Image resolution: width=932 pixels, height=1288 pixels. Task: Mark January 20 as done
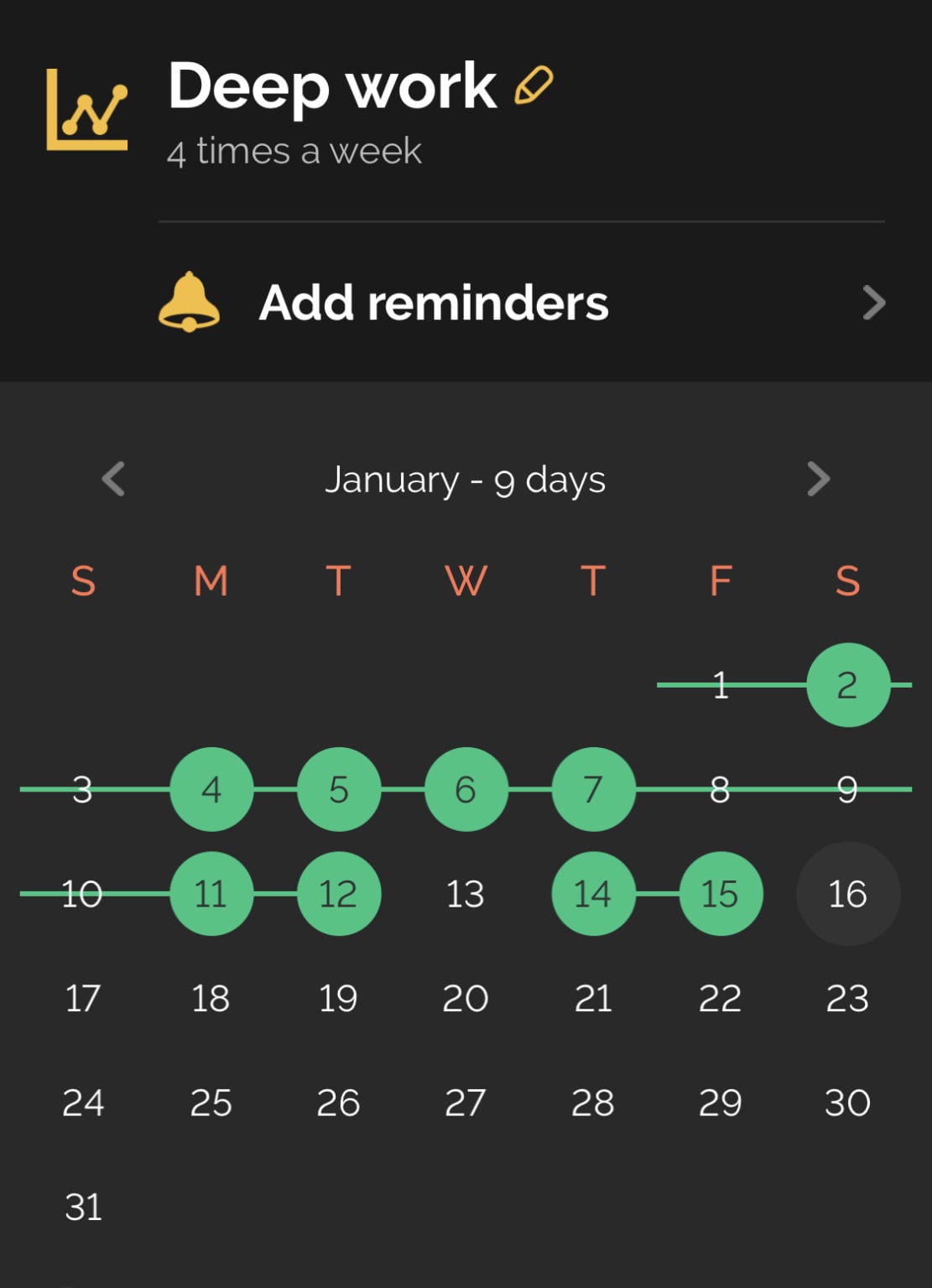click(x=466, y=998)
